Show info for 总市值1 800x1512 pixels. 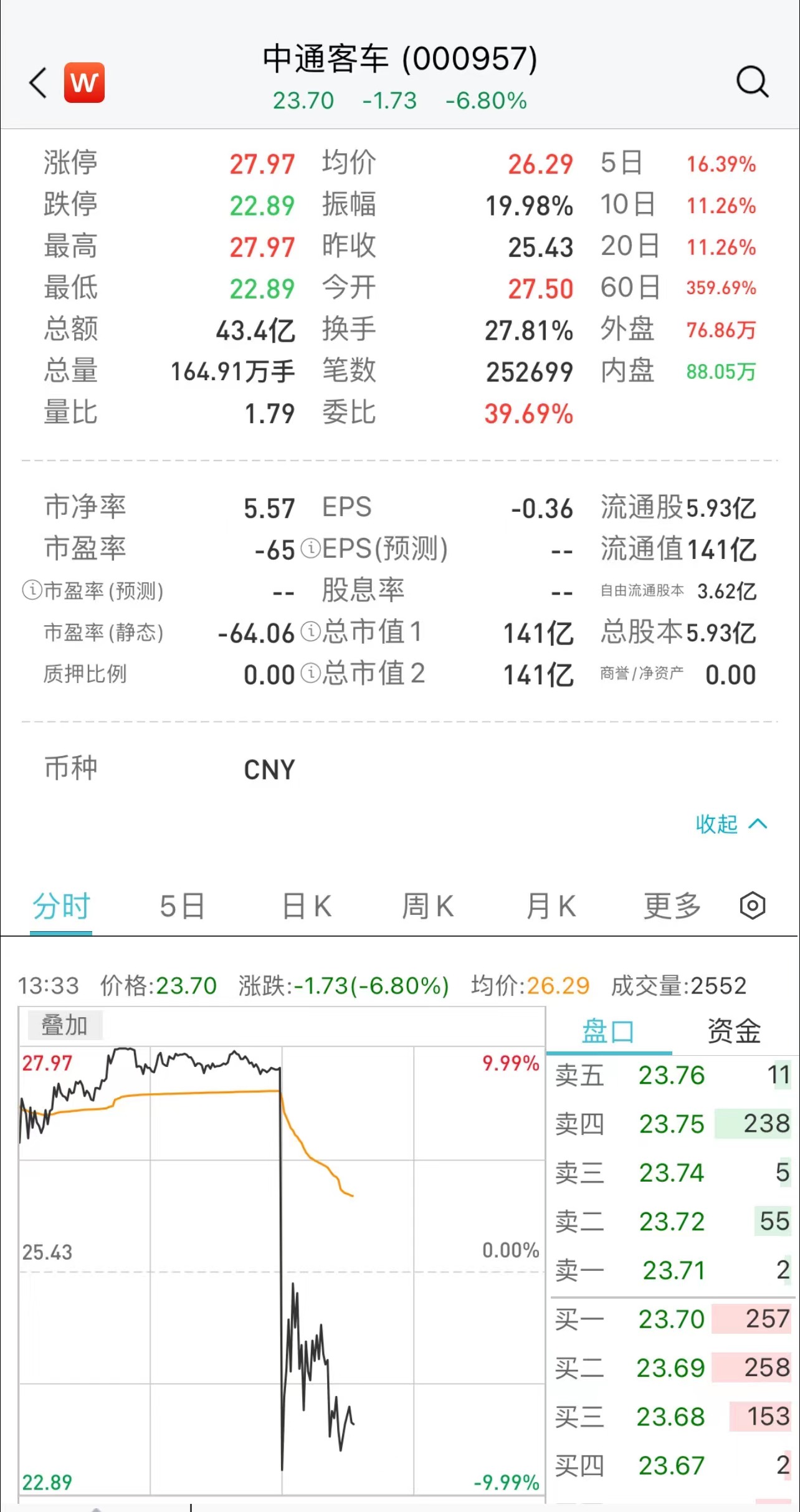310,632
